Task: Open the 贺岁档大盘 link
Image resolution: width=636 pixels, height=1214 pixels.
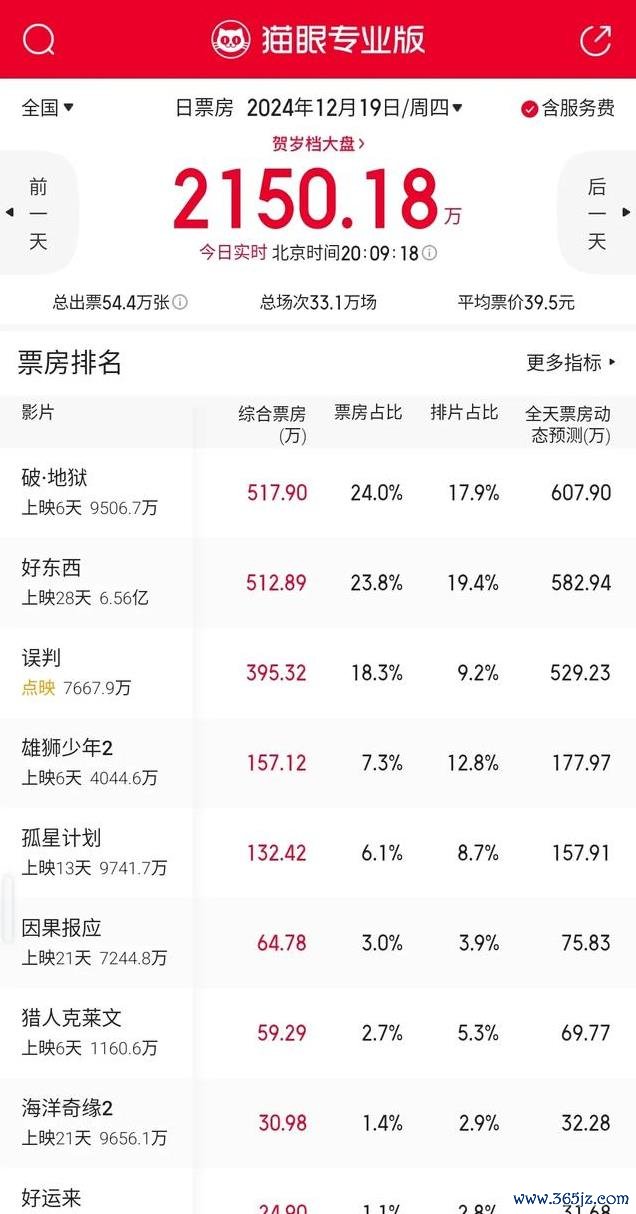Action: click(319, 143)
